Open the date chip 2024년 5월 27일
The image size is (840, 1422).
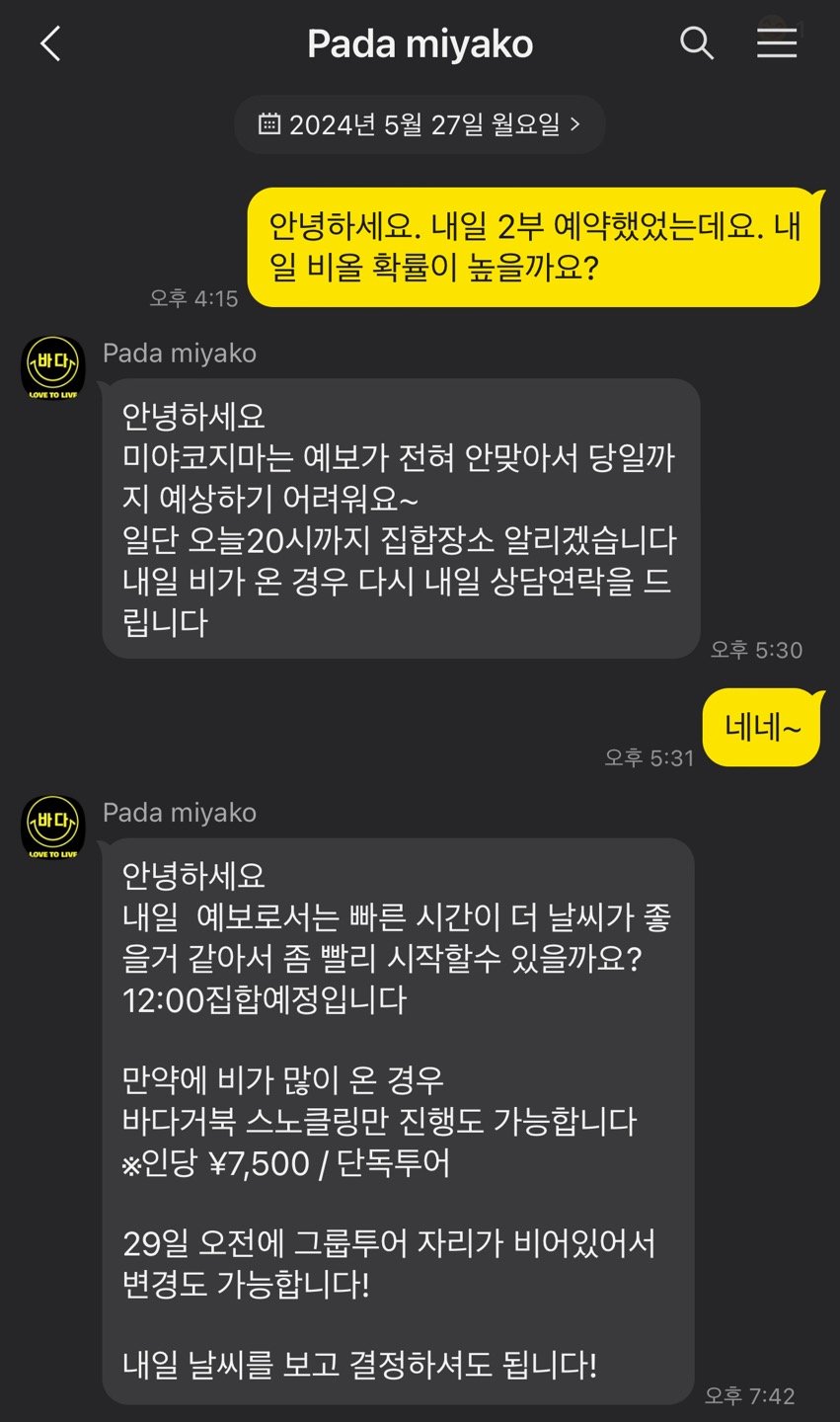coord(420,124)
